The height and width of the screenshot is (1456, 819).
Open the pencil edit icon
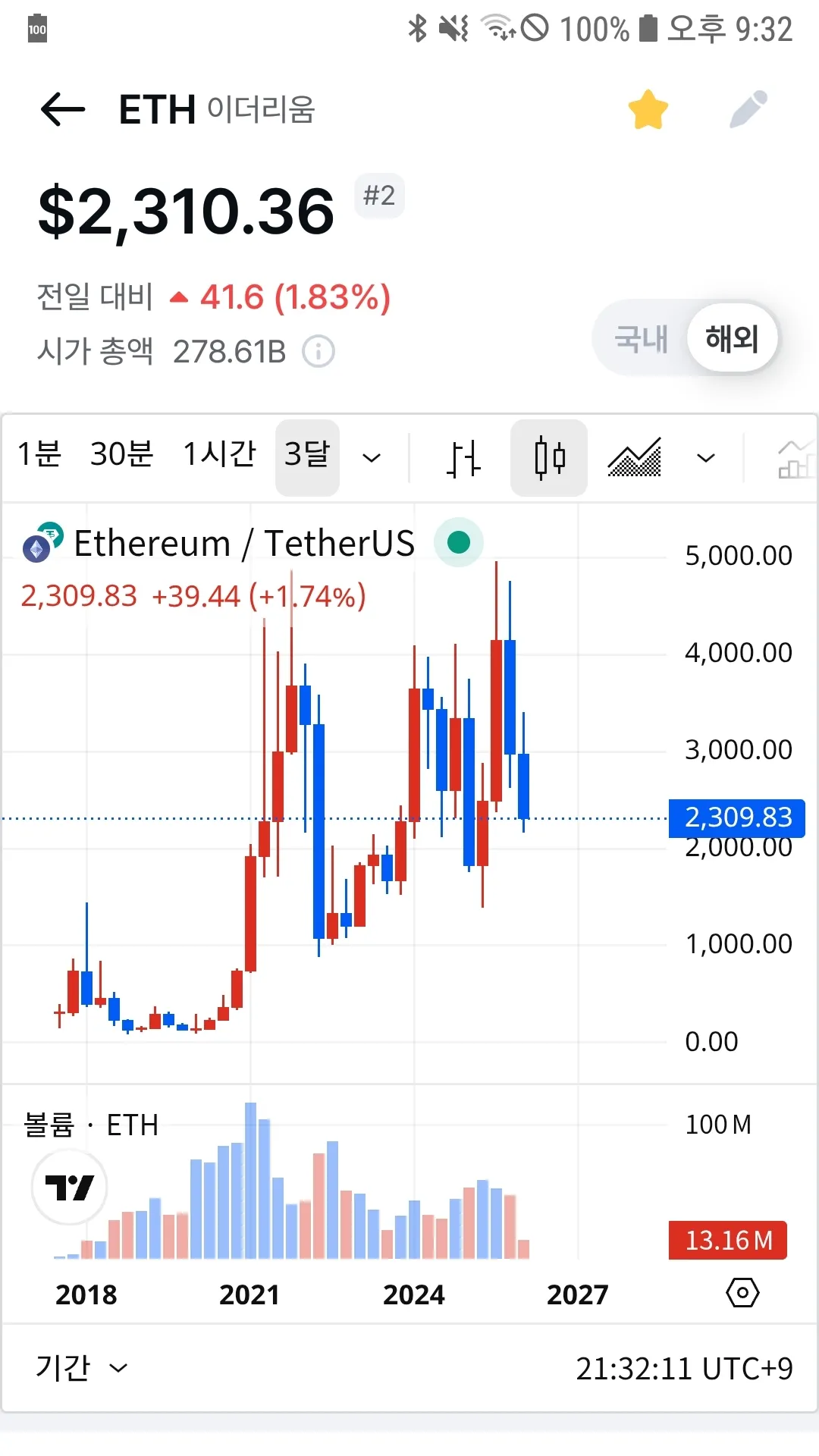(x=748, y=110)
